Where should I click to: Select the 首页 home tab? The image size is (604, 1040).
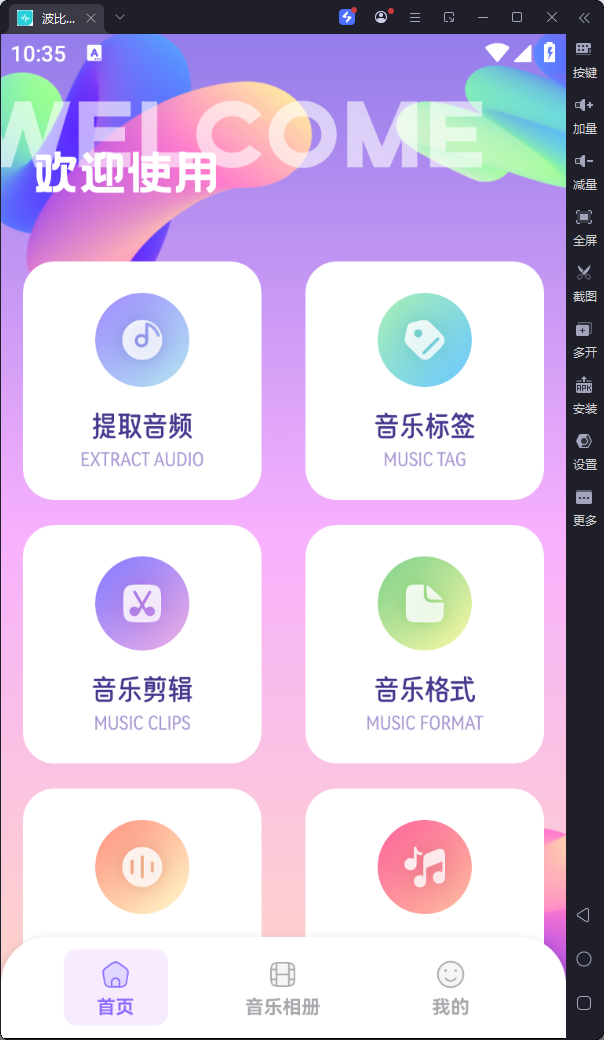(x=116, y=987)
